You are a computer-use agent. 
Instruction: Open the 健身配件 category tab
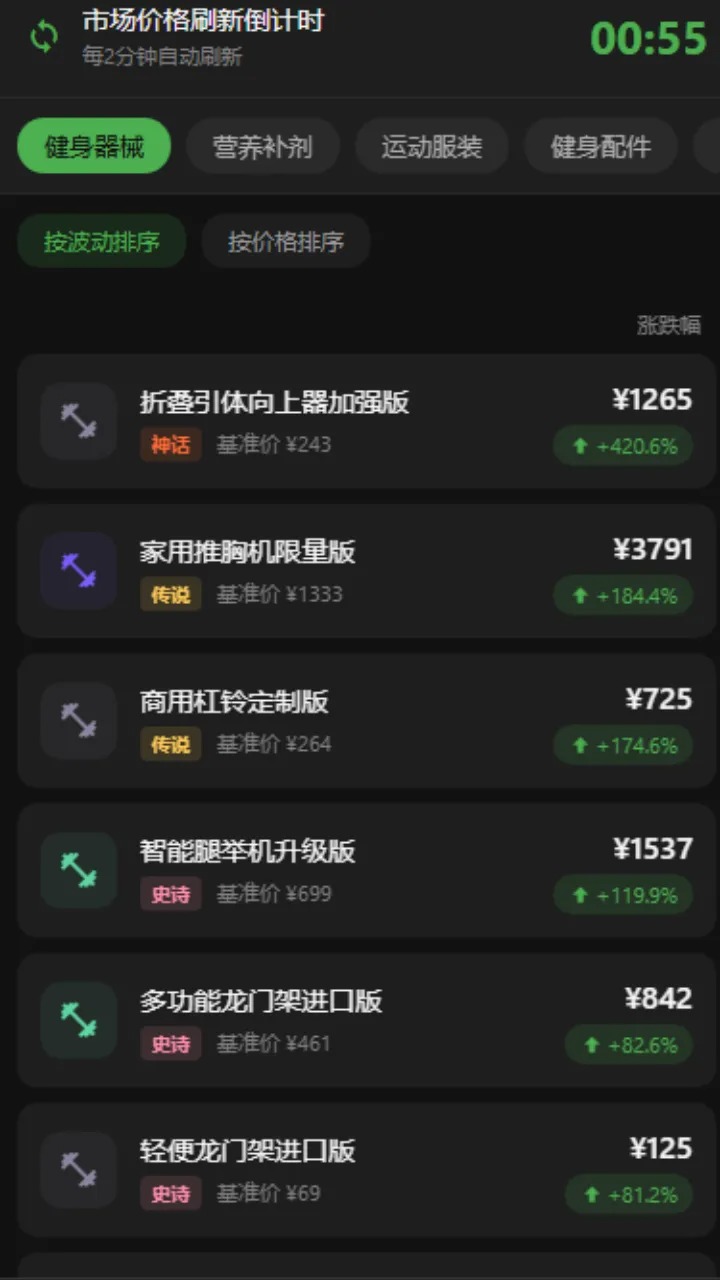(600, 147)
